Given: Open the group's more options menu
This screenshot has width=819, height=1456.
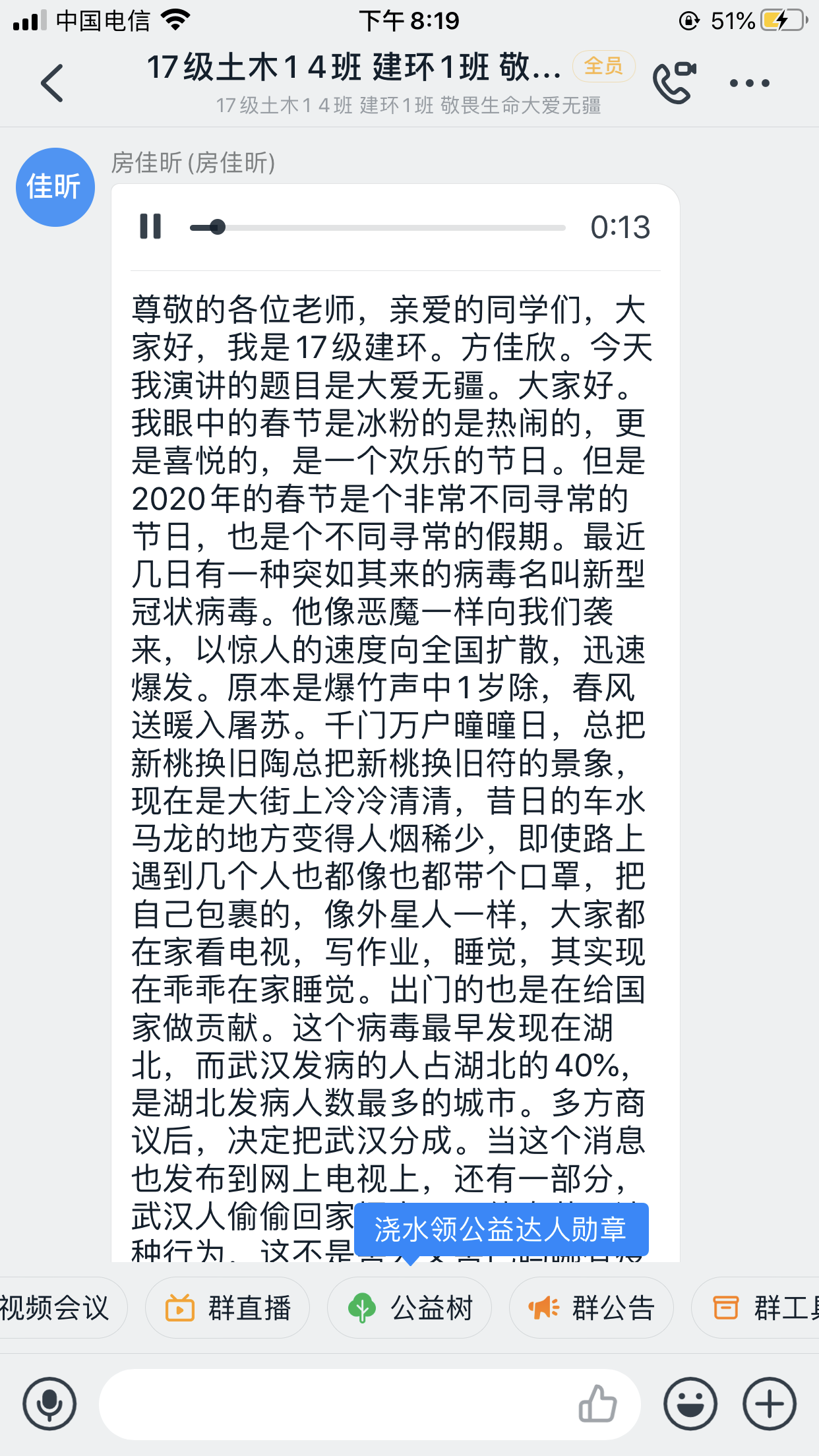Looking at the screenshot, I should click(x=750, y=84).
